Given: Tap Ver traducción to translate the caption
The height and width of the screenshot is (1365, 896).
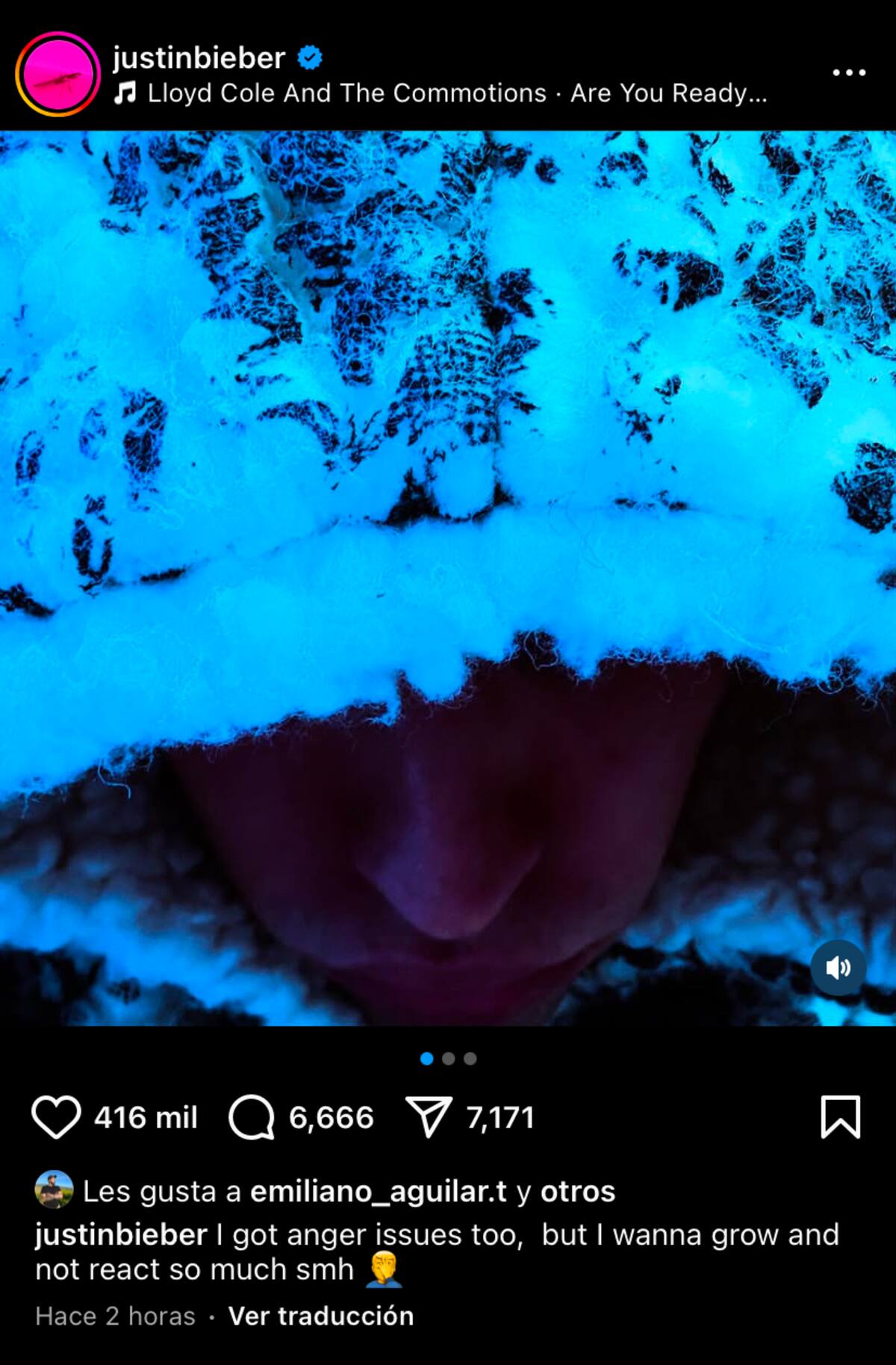Looking at the screenshot, I should click(321, 1316).
